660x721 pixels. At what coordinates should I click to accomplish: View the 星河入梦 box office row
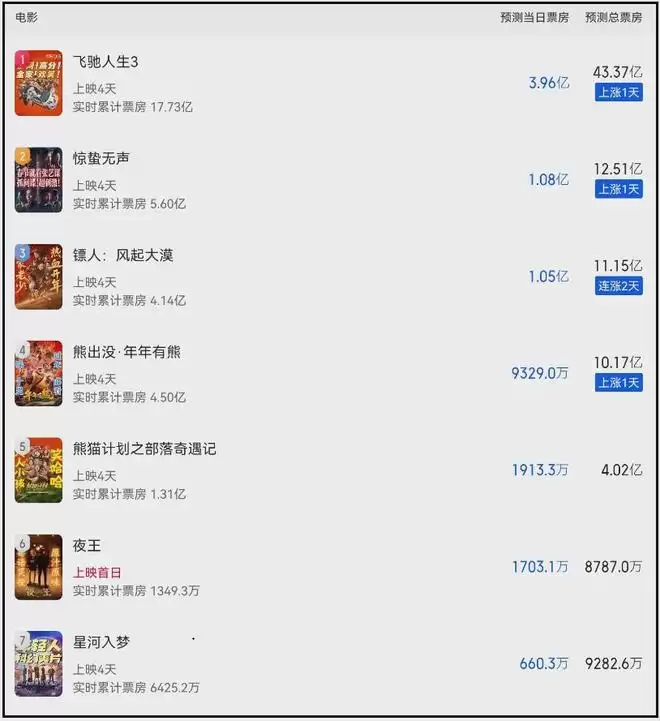[x=101, y=642]
